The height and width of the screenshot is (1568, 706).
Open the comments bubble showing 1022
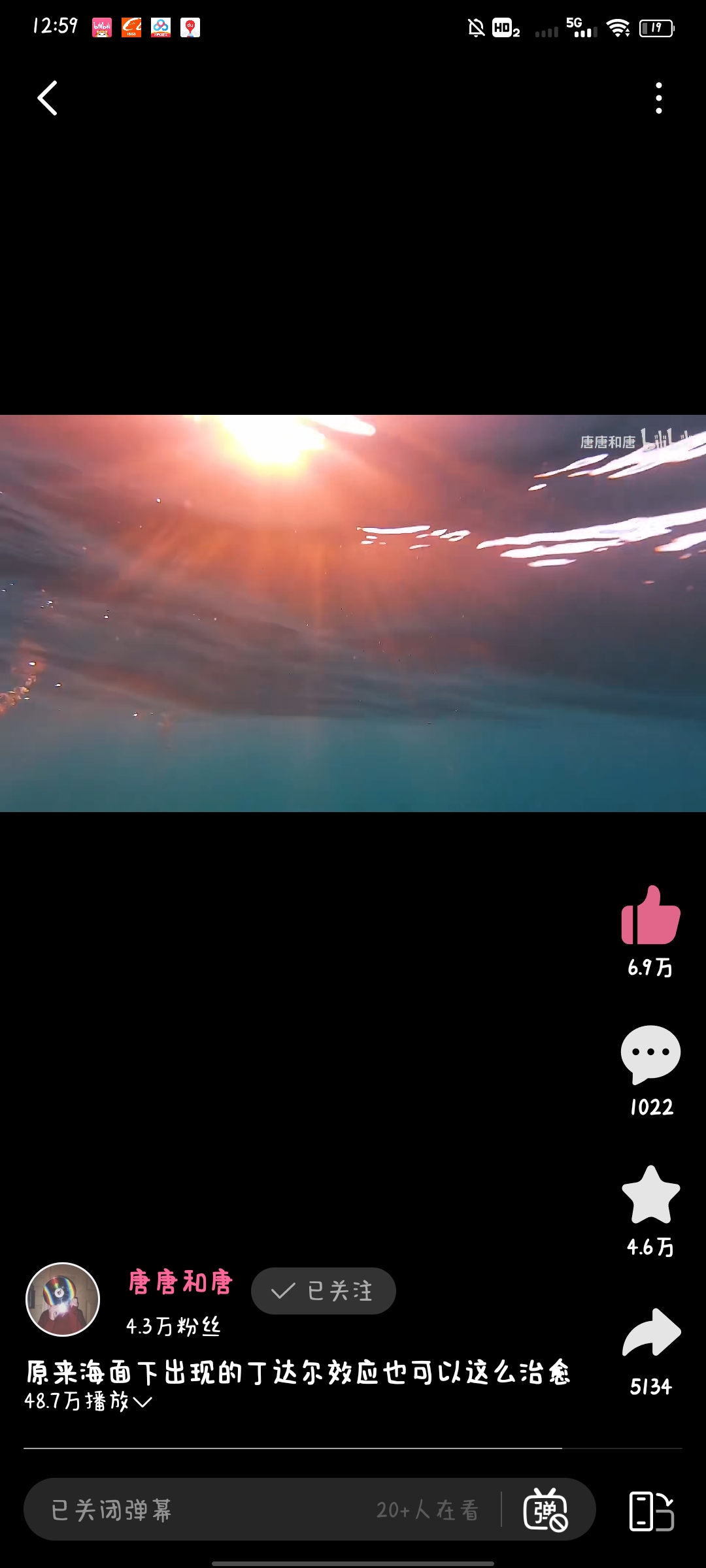[650, 1054]
